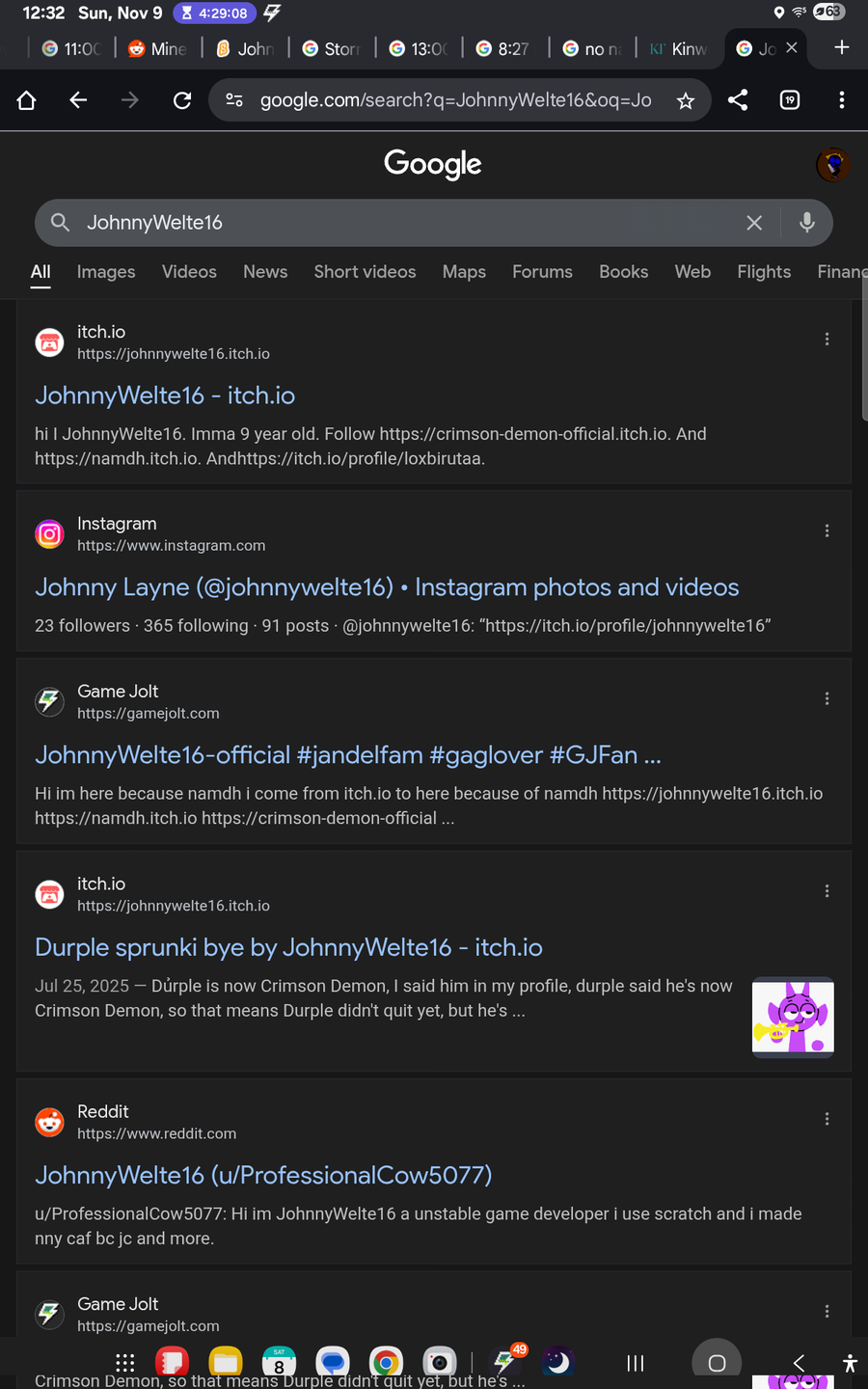Open JohnnyWelte16-official Game Jolt result
The height and width of the screenshot is (1389, 868).
[348, 755]
